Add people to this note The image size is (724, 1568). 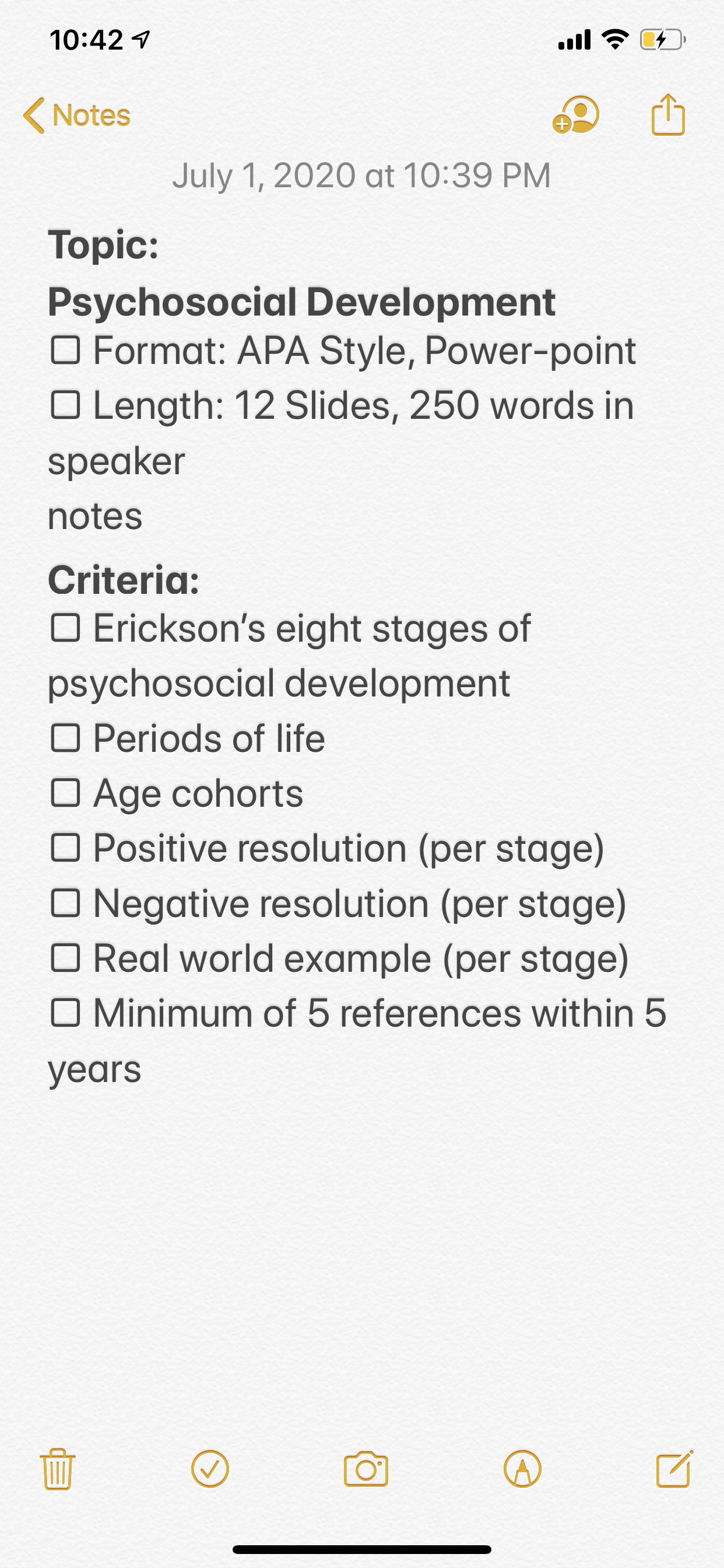575,114
